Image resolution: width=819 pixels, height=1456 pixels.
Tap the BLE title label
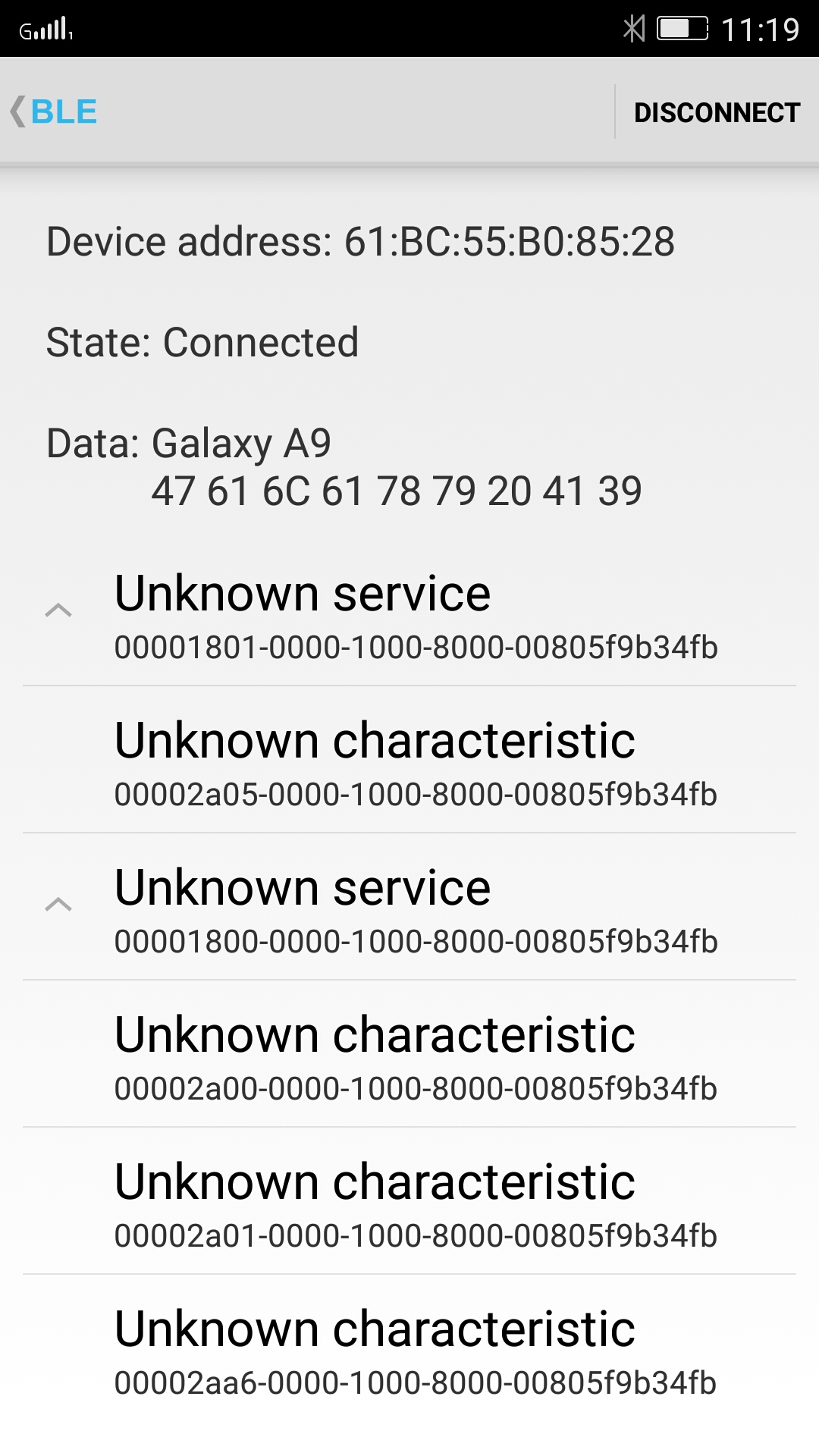pos(64,112)
